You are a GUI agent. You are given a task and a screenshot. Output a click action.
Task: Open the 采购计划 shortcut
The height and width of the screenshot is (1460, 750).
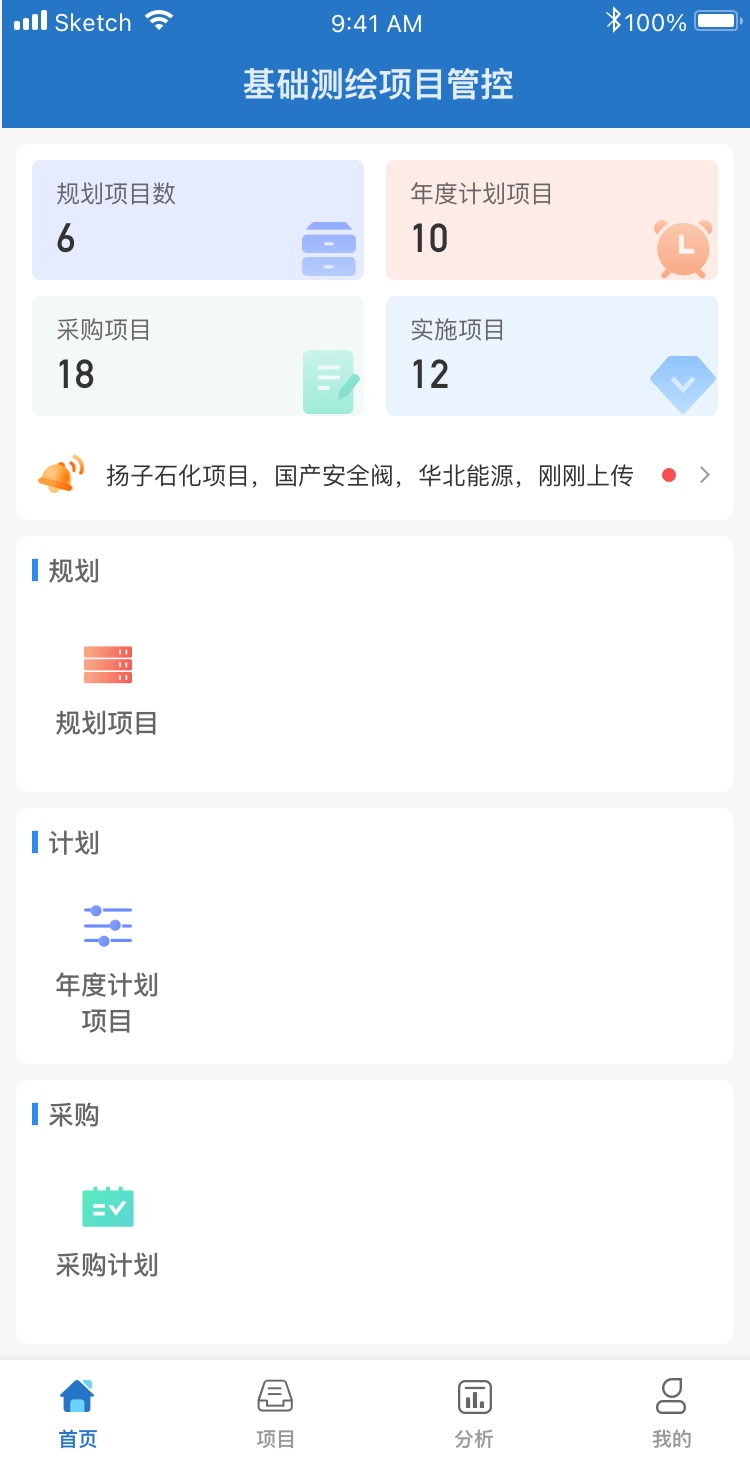click(x=107, y=1232)
